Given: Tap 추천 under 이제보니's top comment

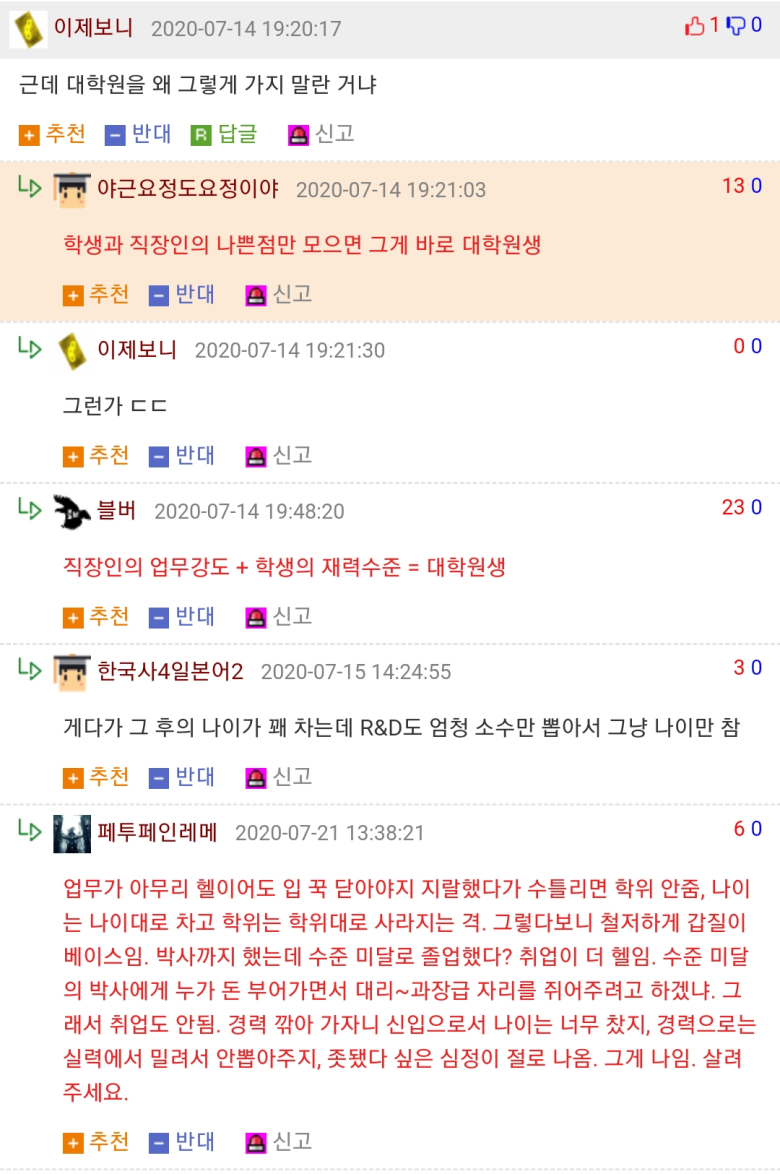Looking at the screenshot, I should (54, 134).
